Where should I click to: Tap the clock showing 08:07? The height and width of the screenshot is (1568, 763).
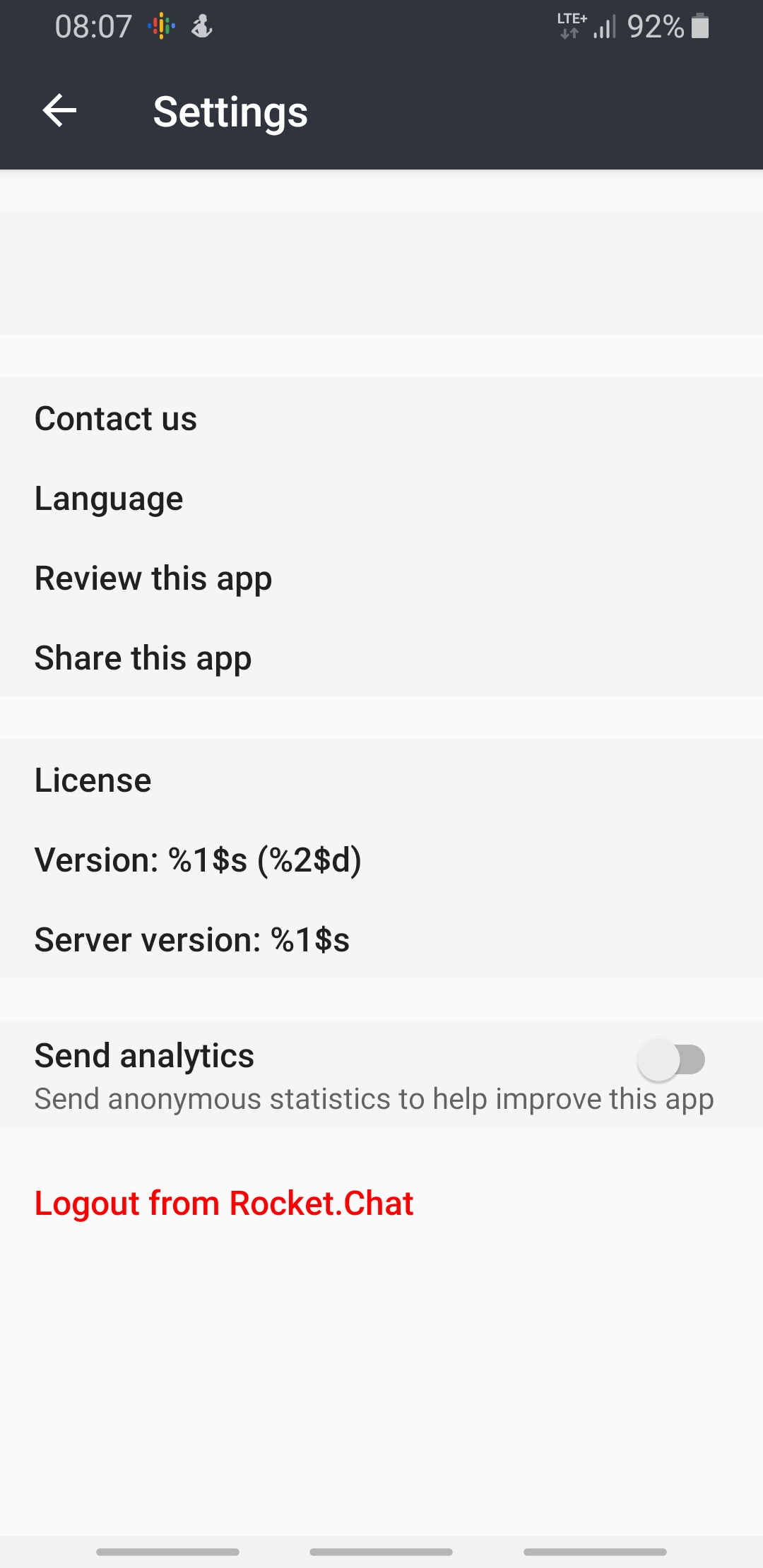(x=93, y=27)
